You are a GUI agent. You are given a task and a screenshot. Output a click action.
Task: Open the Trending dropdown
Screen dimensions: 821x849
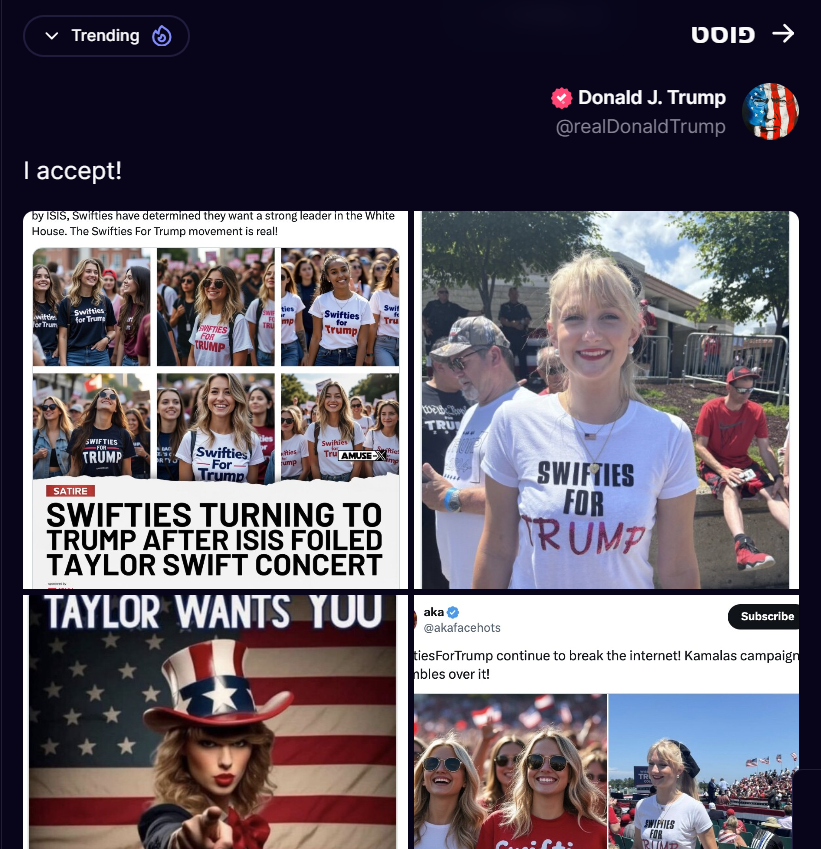tap(106, 36)
